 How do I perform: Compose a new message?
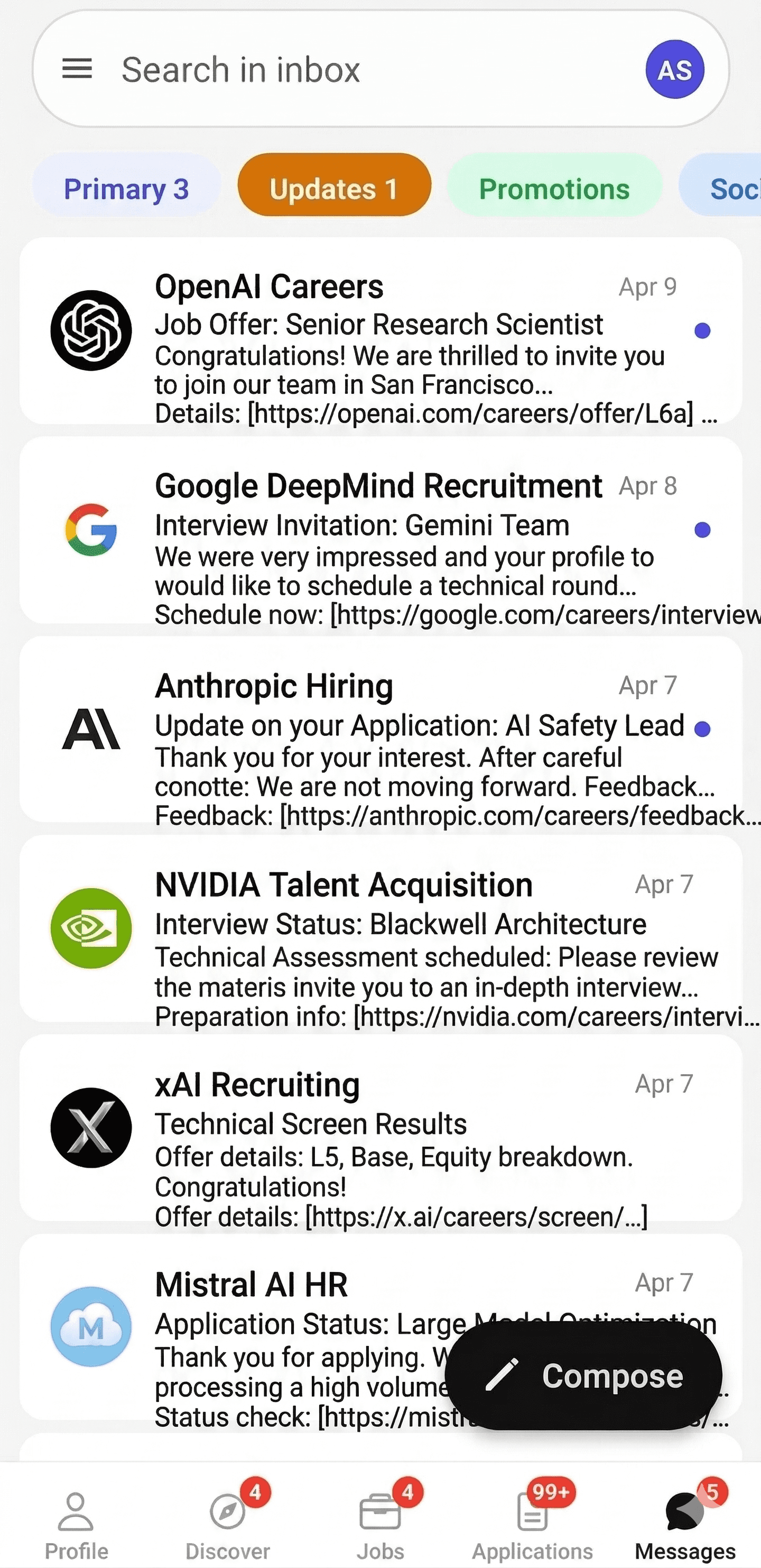[x=583, y=1376]
